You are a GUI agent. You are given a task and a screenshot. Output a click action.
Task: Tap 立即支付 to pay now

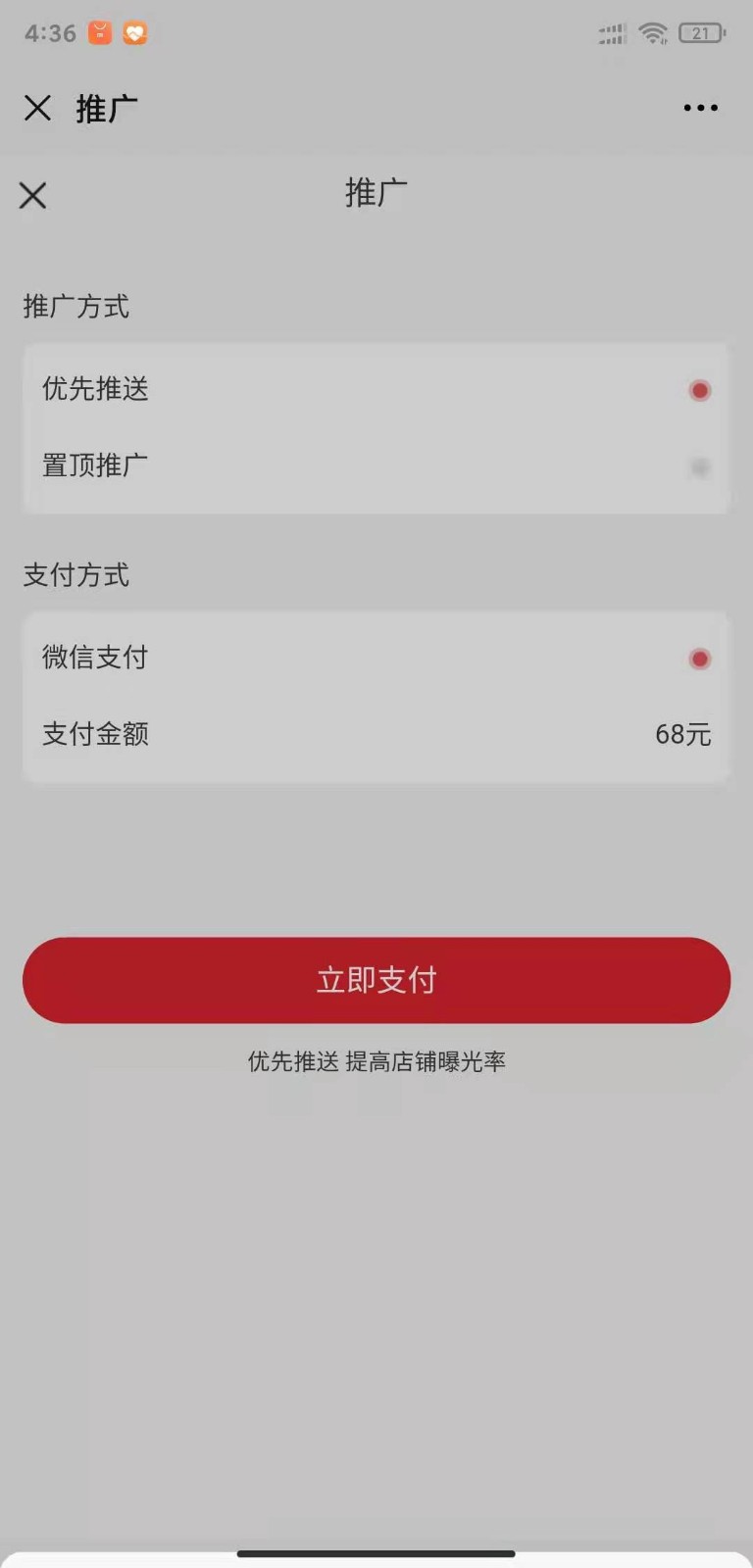point(376,980)
